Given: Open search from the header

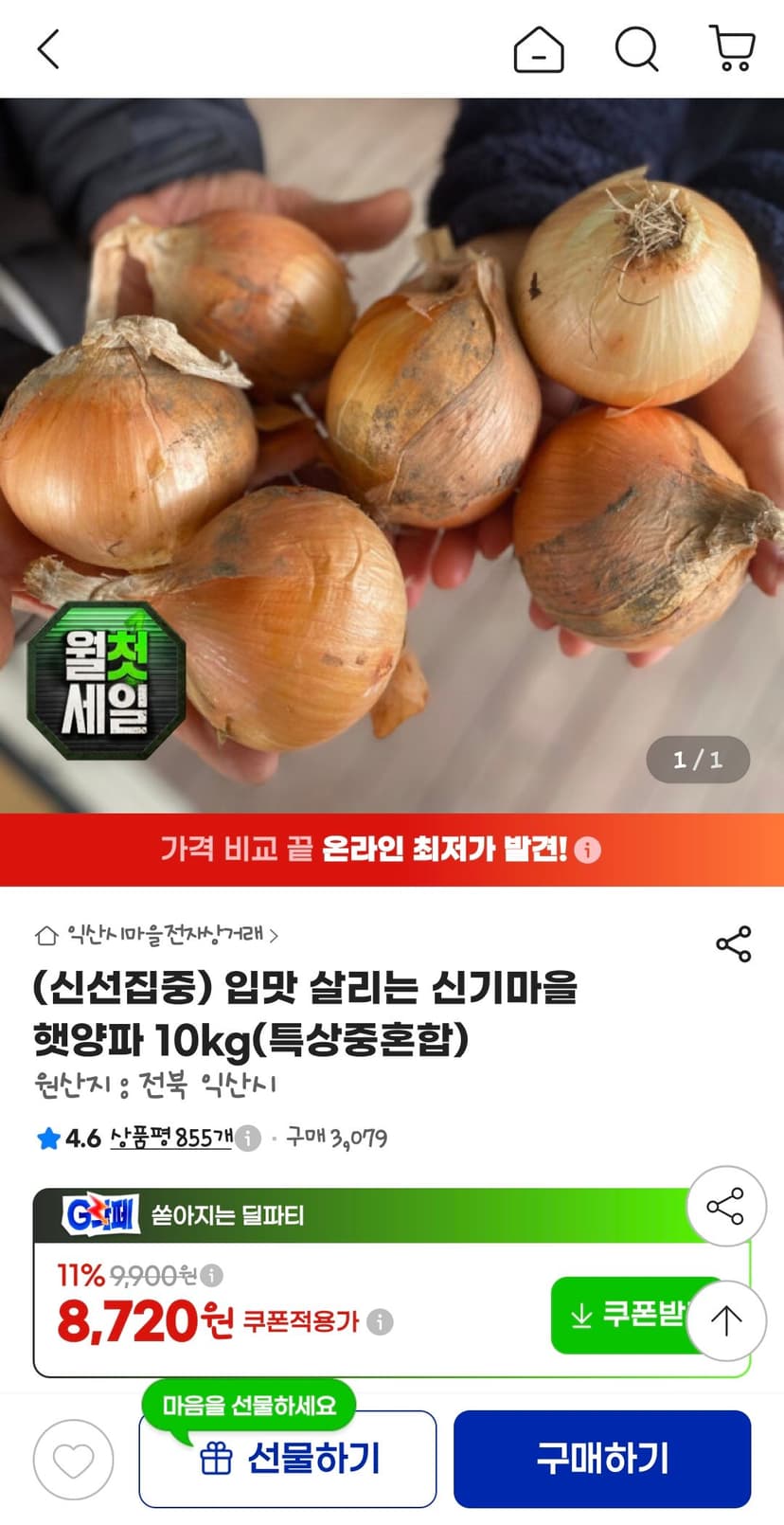Looking at the screenshot, I should pyautogui.click(x=637, y=49).
